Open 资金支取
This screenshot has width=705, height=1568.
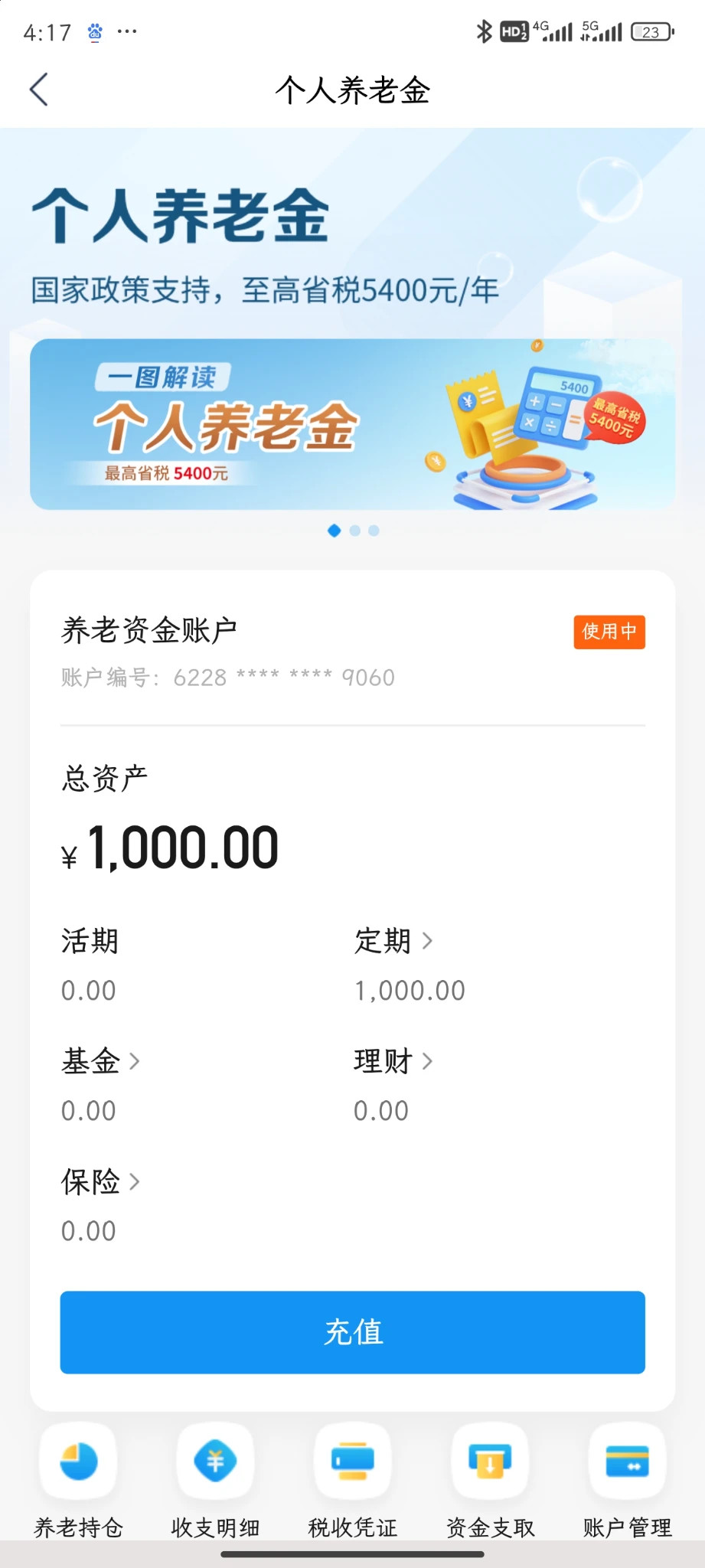(490, 1479)
